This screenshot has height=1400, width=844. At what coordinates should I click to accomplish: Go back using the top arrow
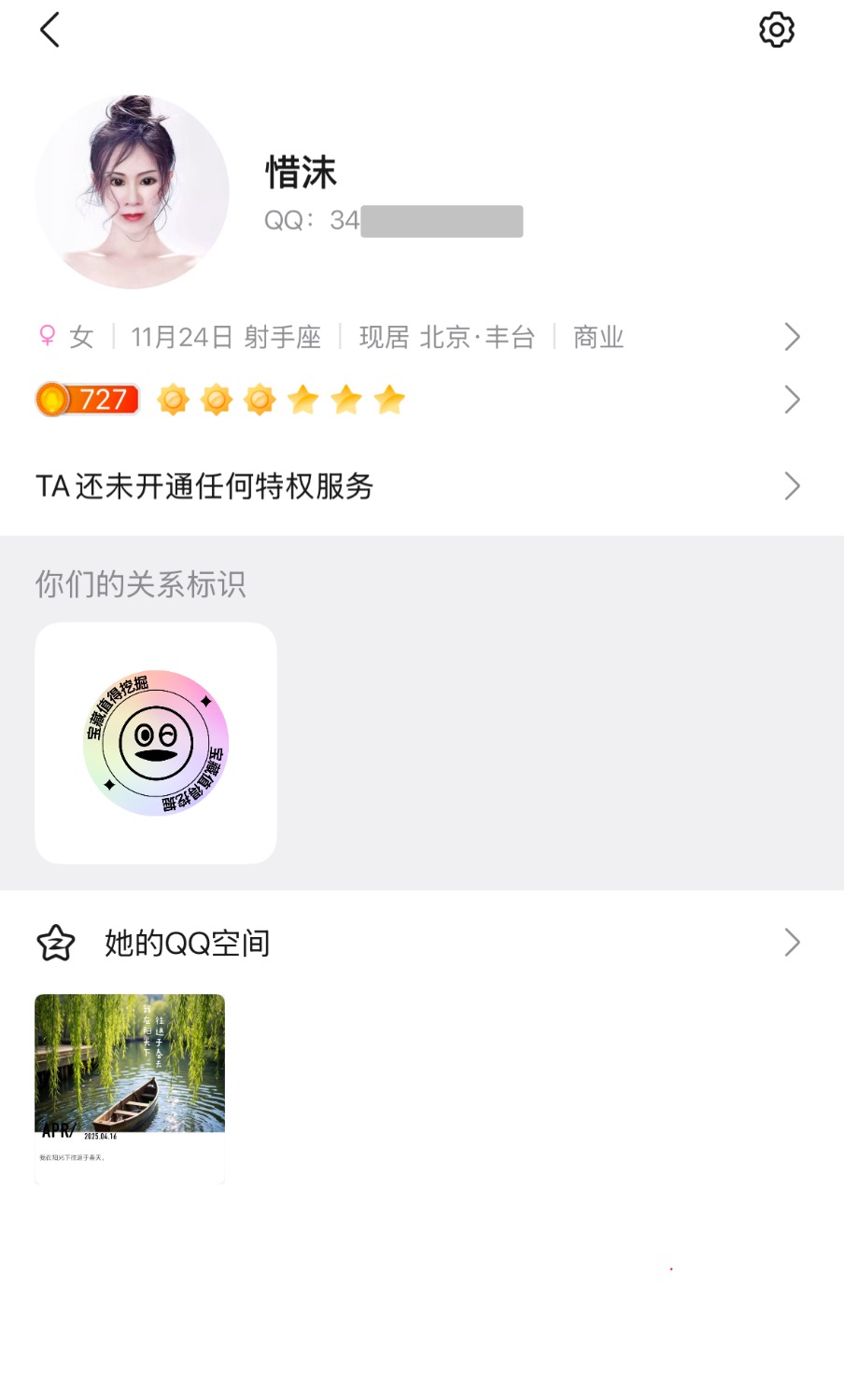50,30
